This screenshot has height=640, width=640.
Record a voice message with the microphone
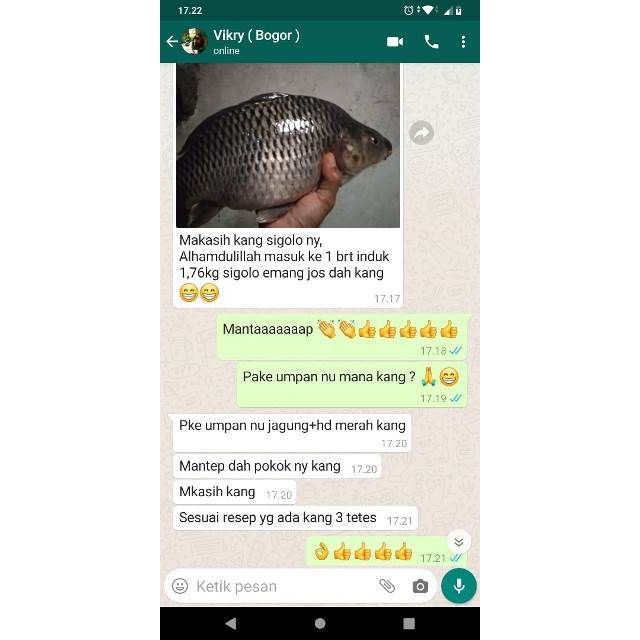click(x=459, y=586)
